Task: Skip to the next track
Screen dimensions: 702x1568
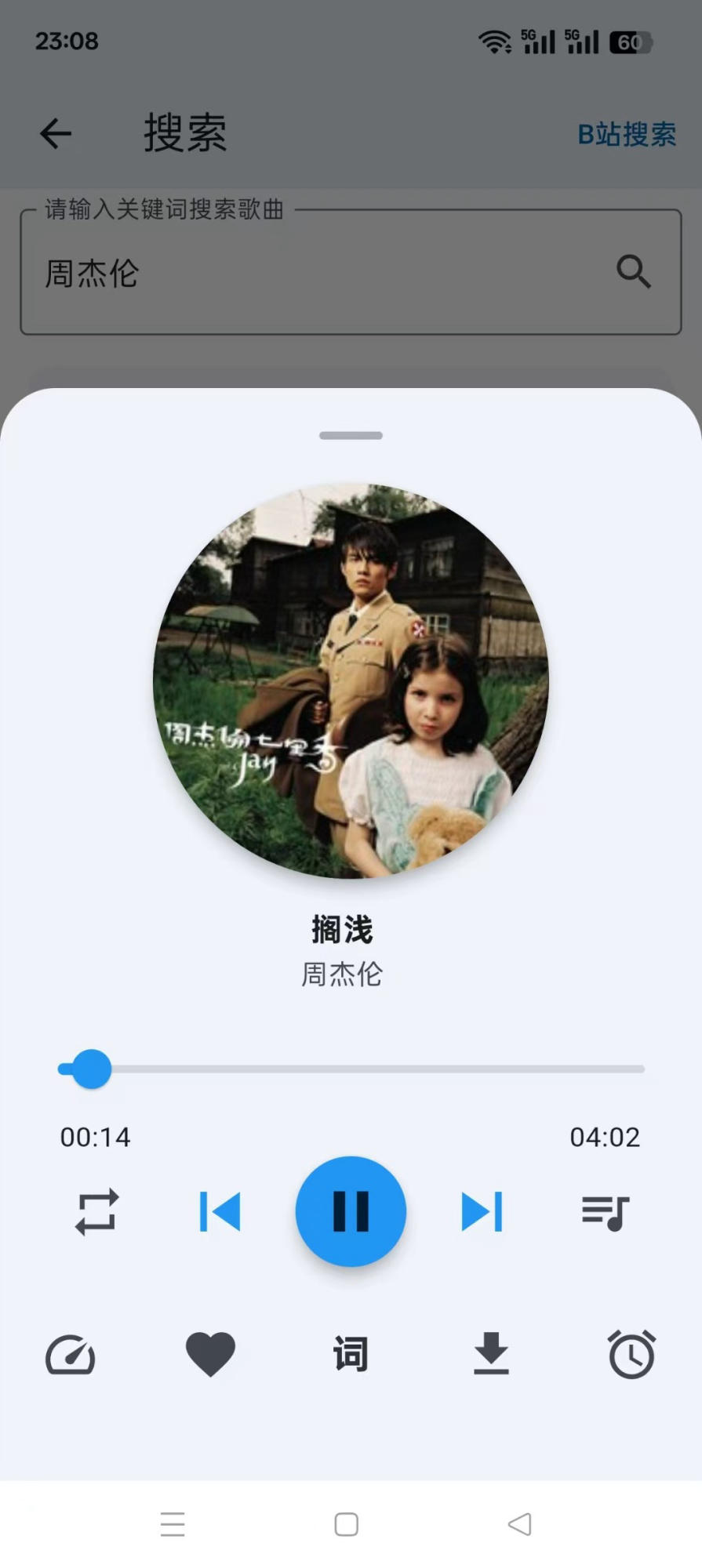Action: coord(482,1211)
